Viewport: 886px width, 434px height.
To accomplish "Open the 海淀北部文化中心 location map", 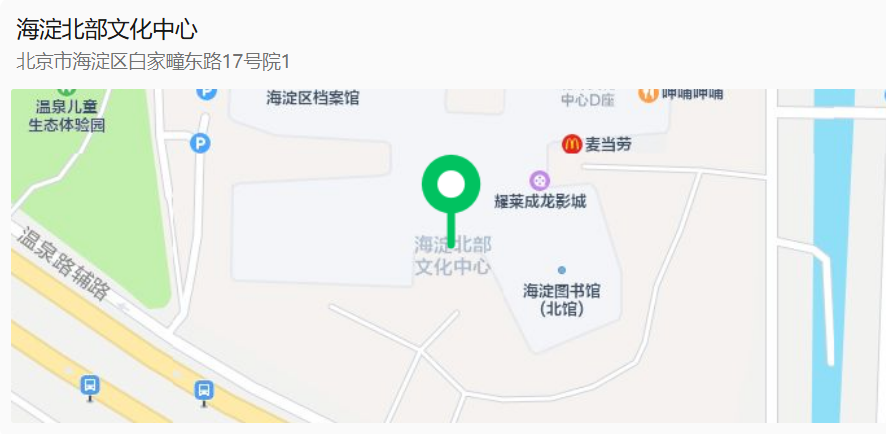I will pos(447,255).
